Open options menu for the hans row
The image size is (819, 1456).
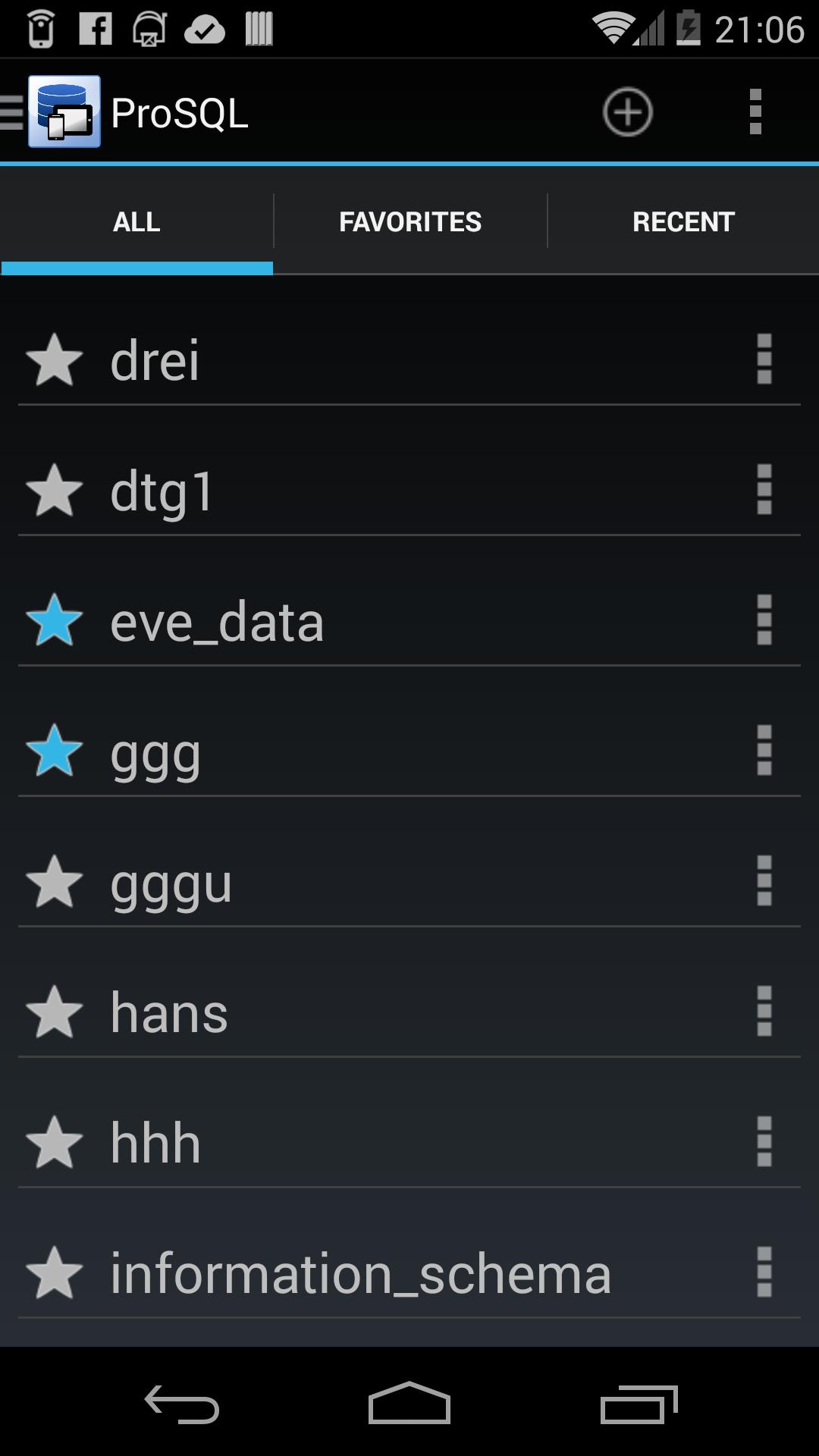click(764, 1012)
